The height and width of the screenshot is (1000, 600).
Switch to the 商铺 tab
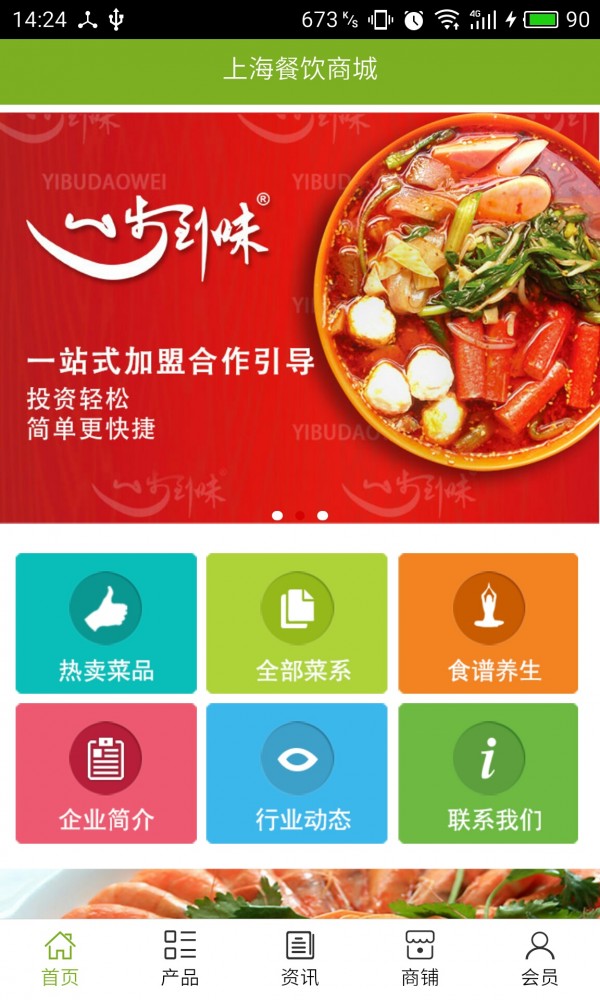420,958
